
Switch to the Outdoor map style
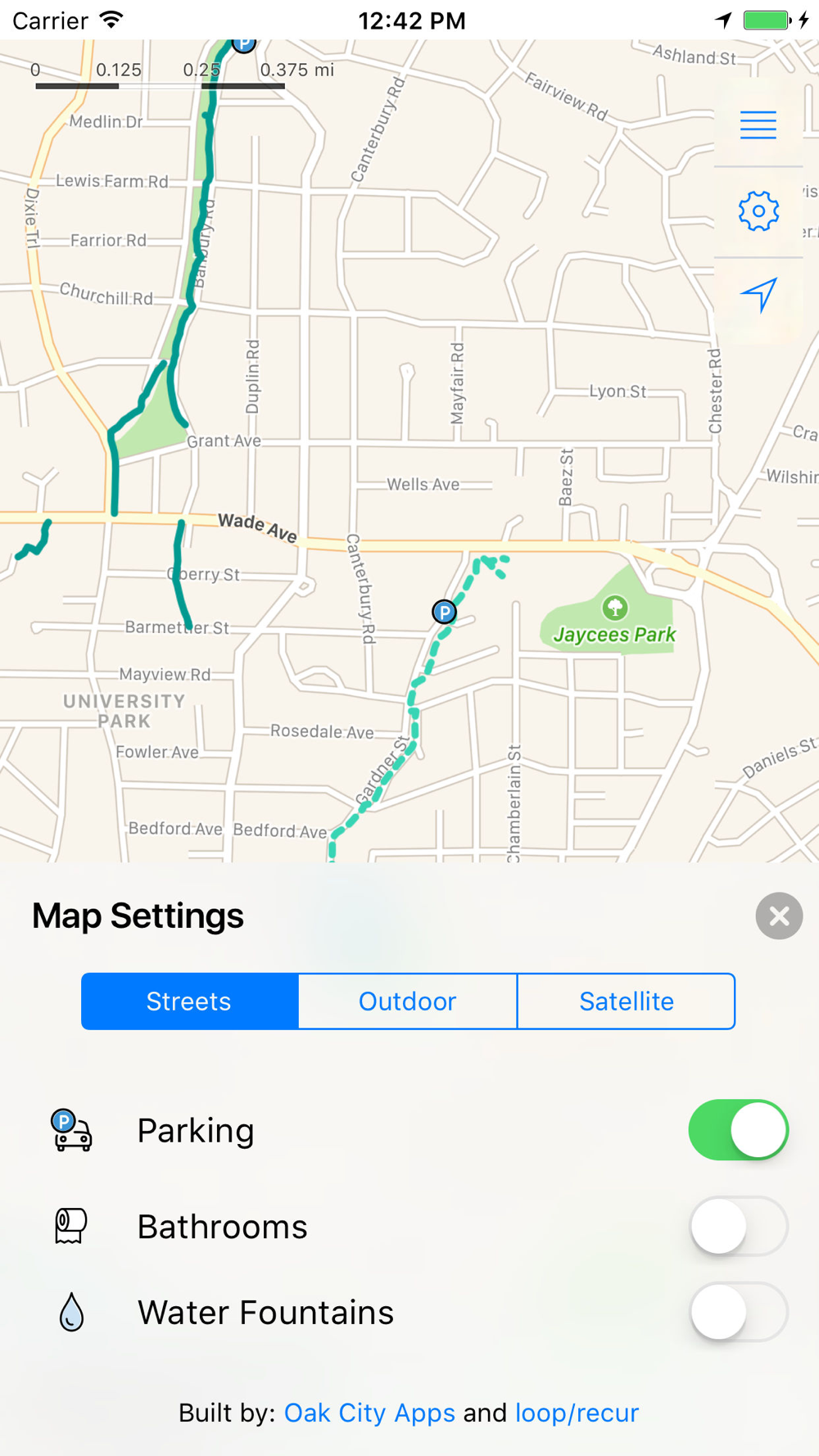click(x=407, y=1001)
